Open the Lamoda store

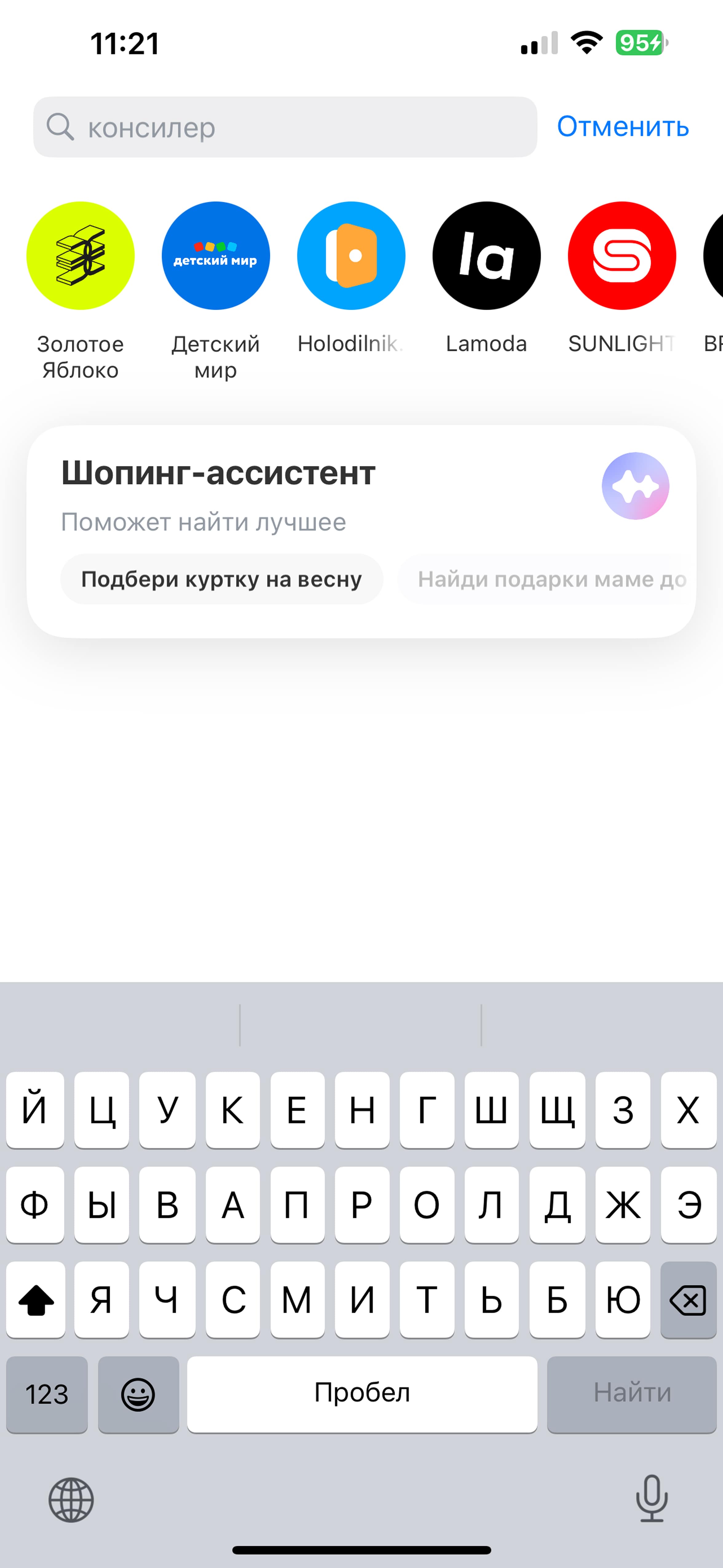click(486, 255)
